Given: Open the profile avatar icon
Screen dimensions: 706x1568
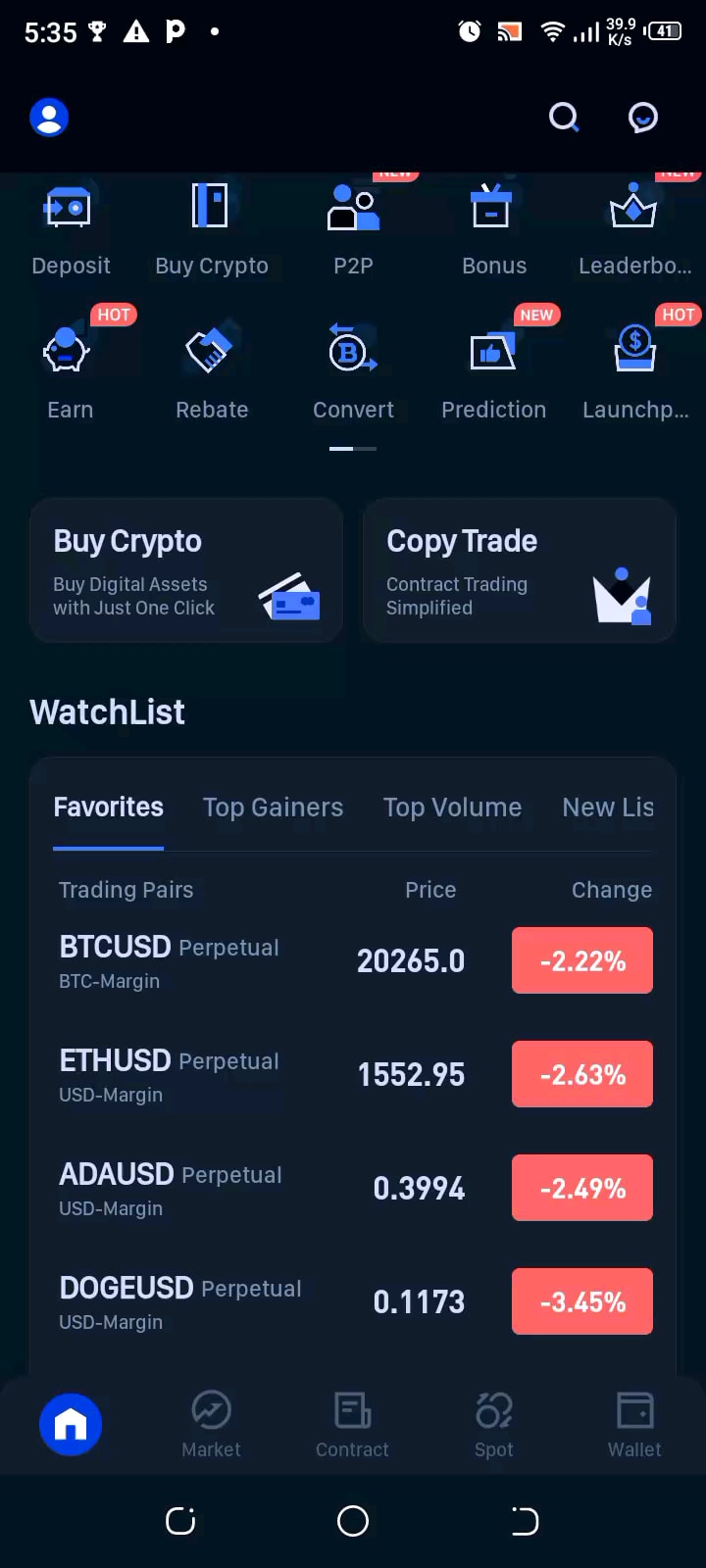Looking at the screenshot, I should [49, 118].
